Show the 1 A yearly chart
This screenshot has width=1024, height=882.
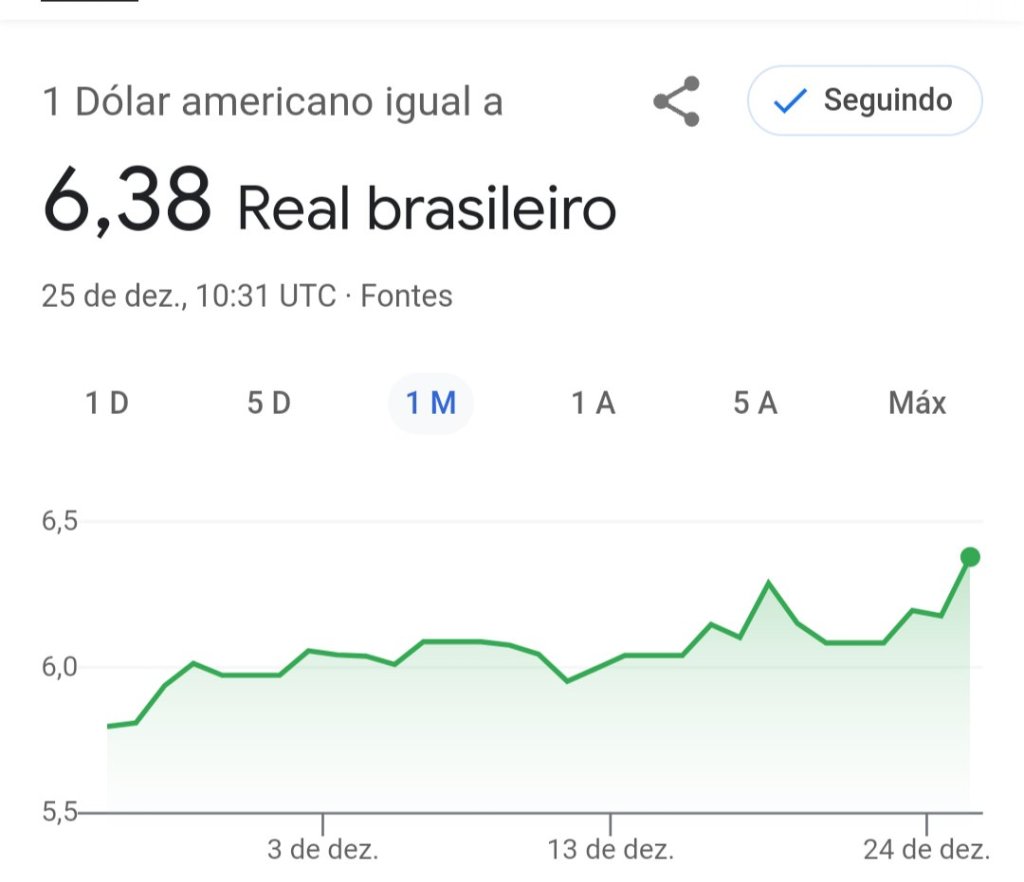(x=593, y=403)
